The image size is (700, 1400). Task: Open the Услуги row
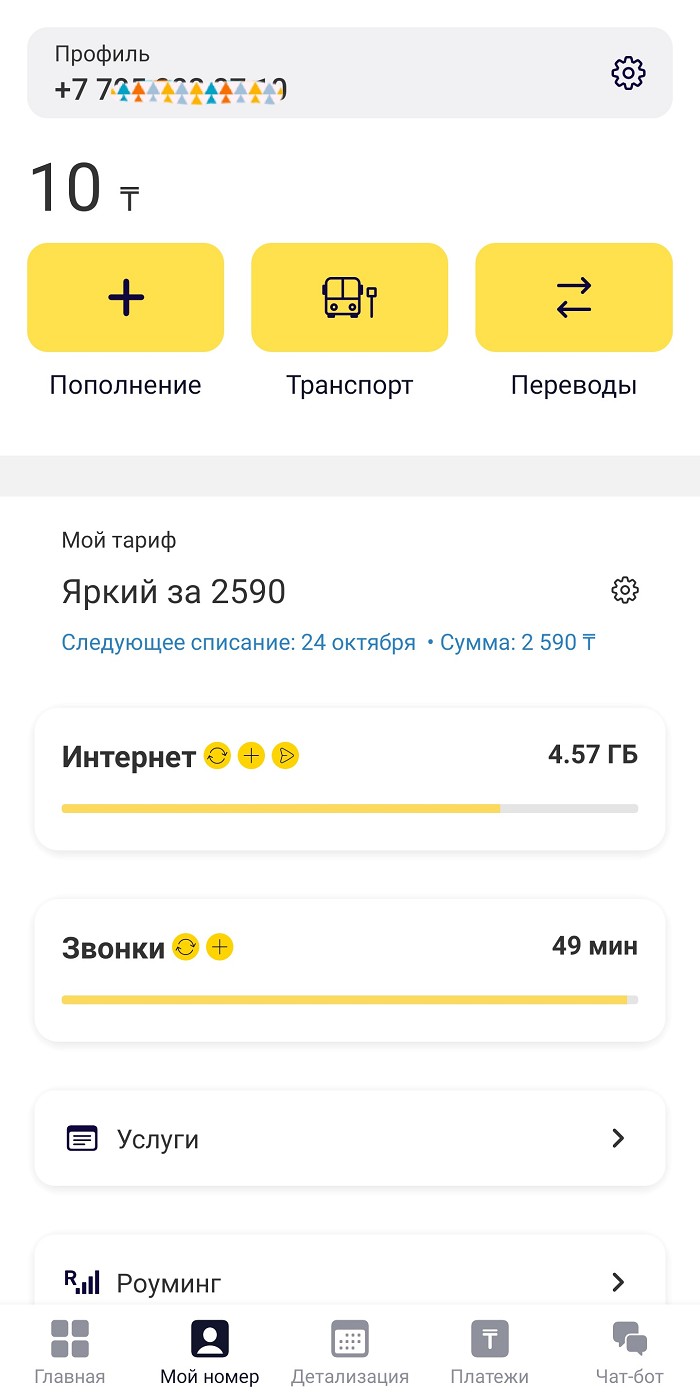coord(350,1138)
